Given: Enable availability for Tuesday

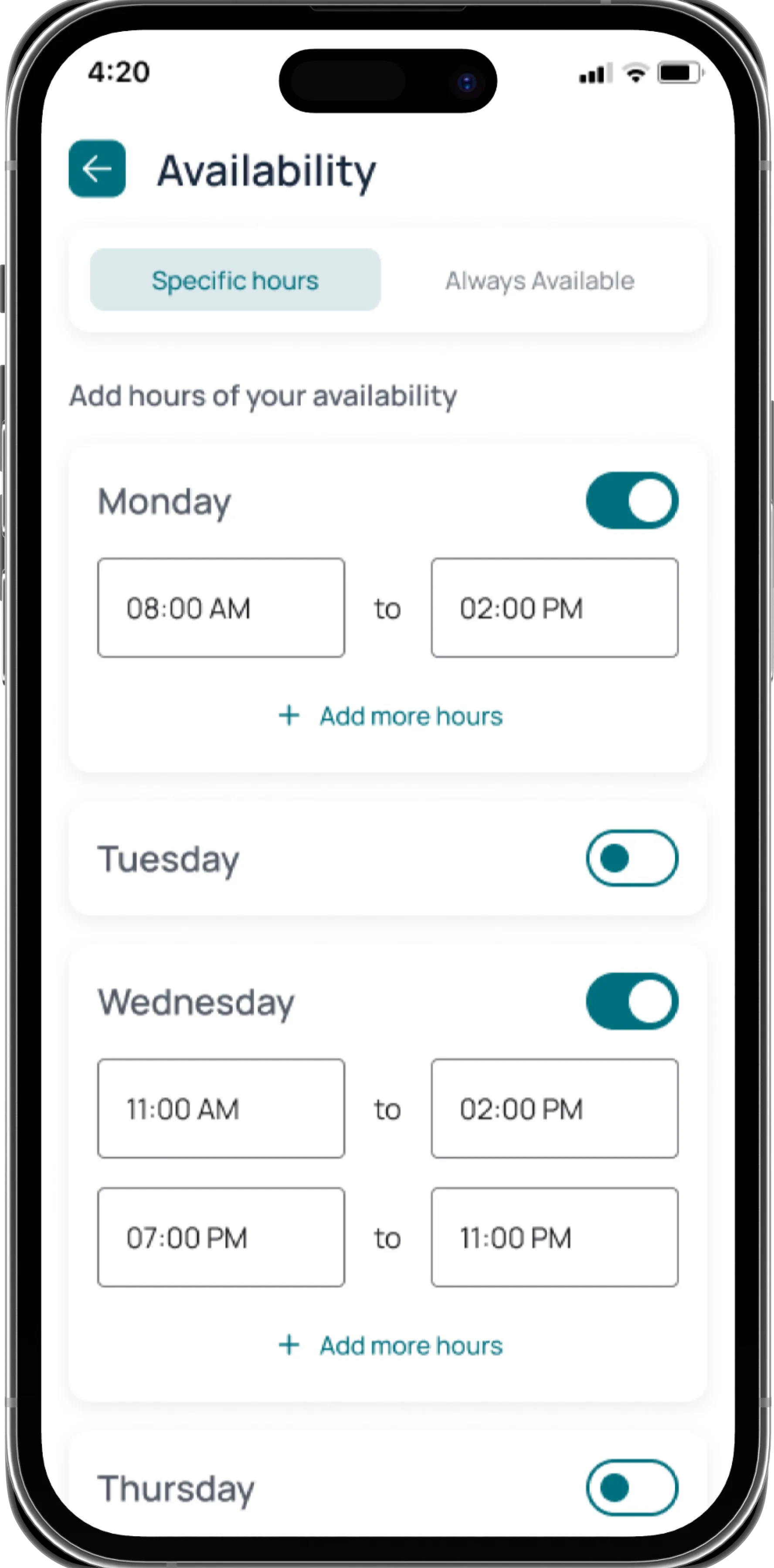Looking at the screenshot, I should coord(631,858).
